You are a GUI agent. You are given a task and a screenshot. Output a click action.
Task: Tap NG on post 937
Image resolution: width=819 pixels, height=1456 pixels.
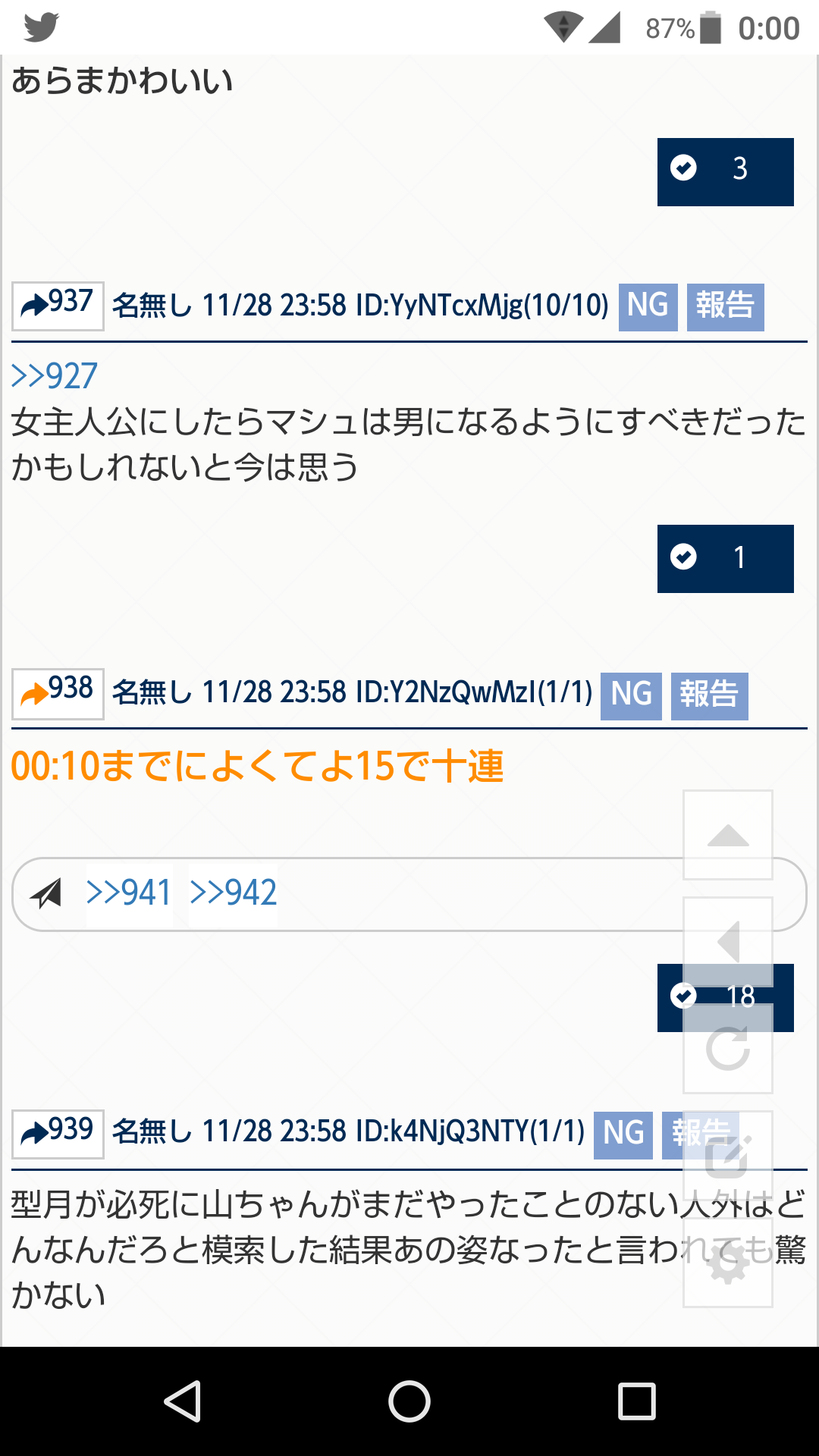click(648, 306)
